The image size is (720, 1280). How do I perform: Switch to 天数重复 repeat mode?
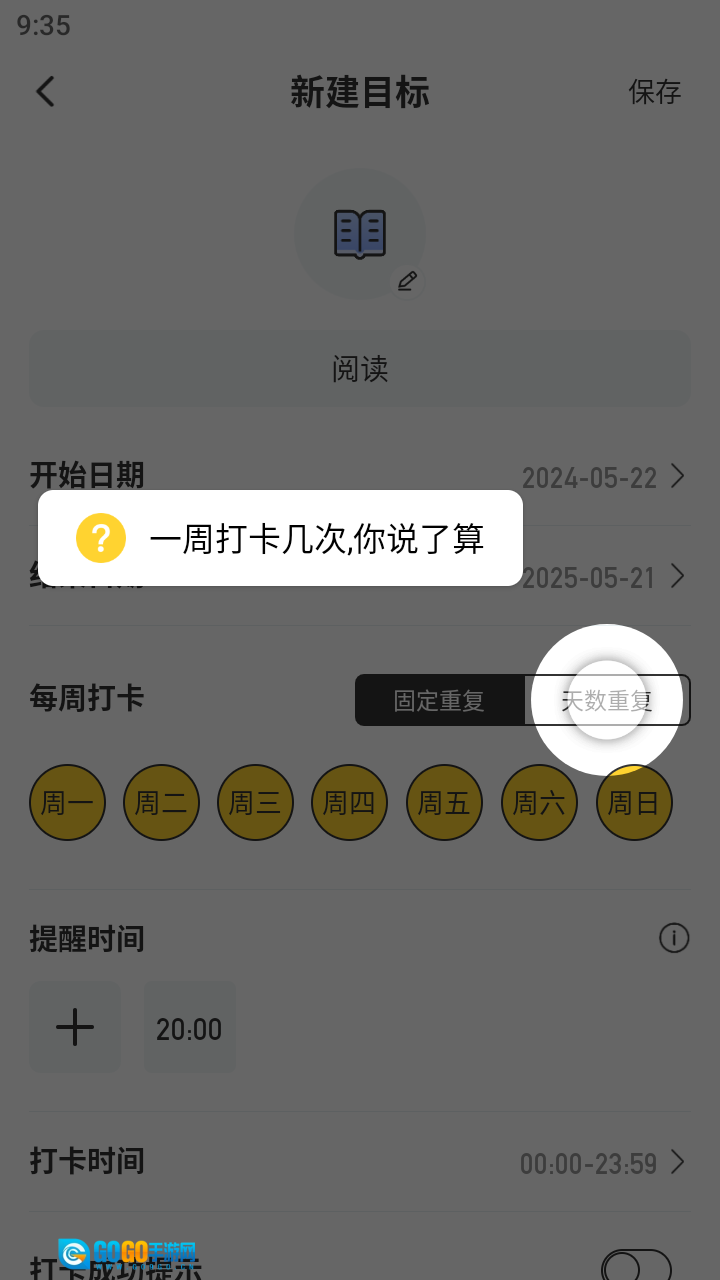coord(607,700)
